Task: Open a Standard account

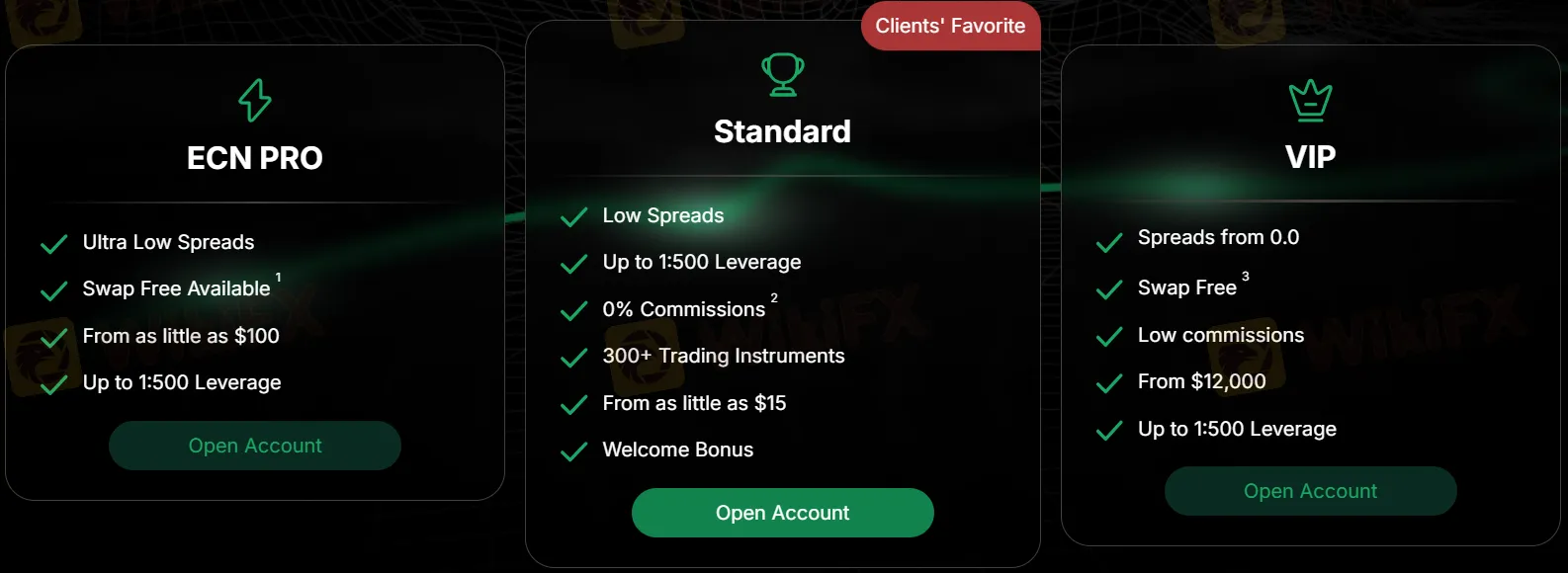Action: point(782,513)
